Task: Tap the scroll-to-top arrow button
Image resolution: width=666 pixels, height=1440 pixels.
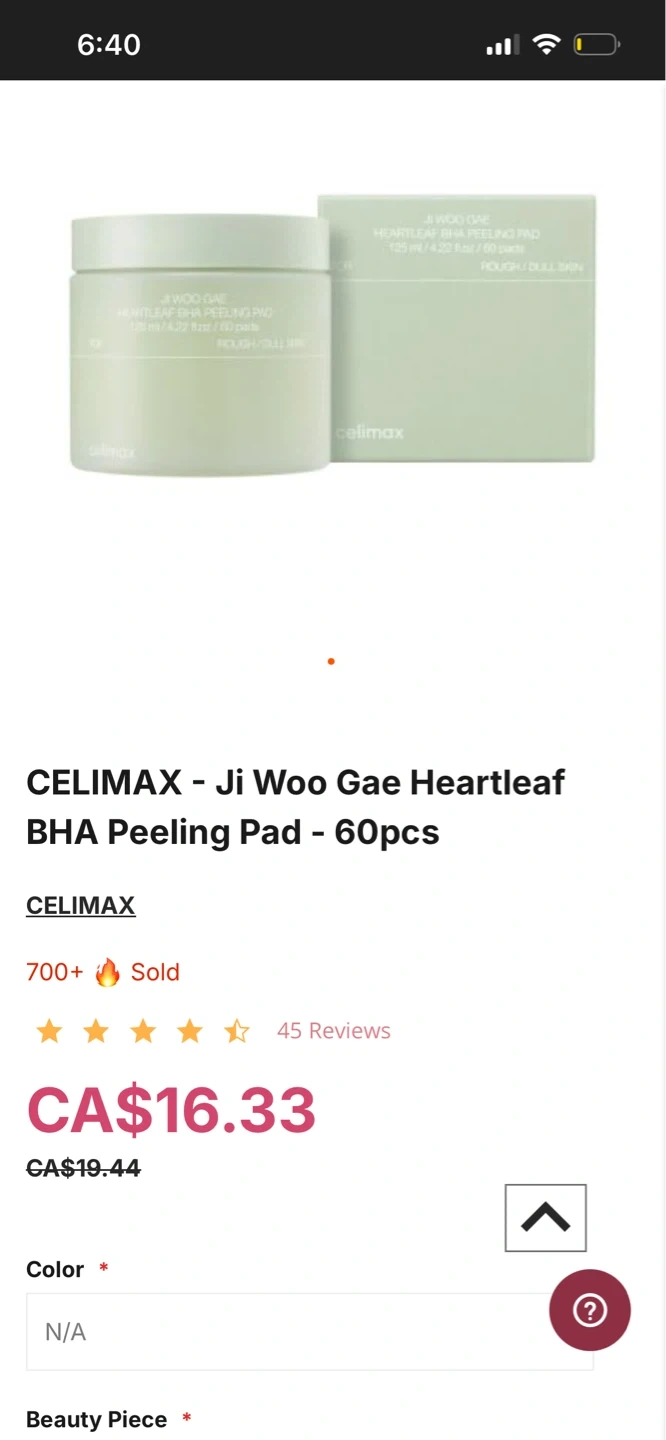Action: pos(545,1217)
